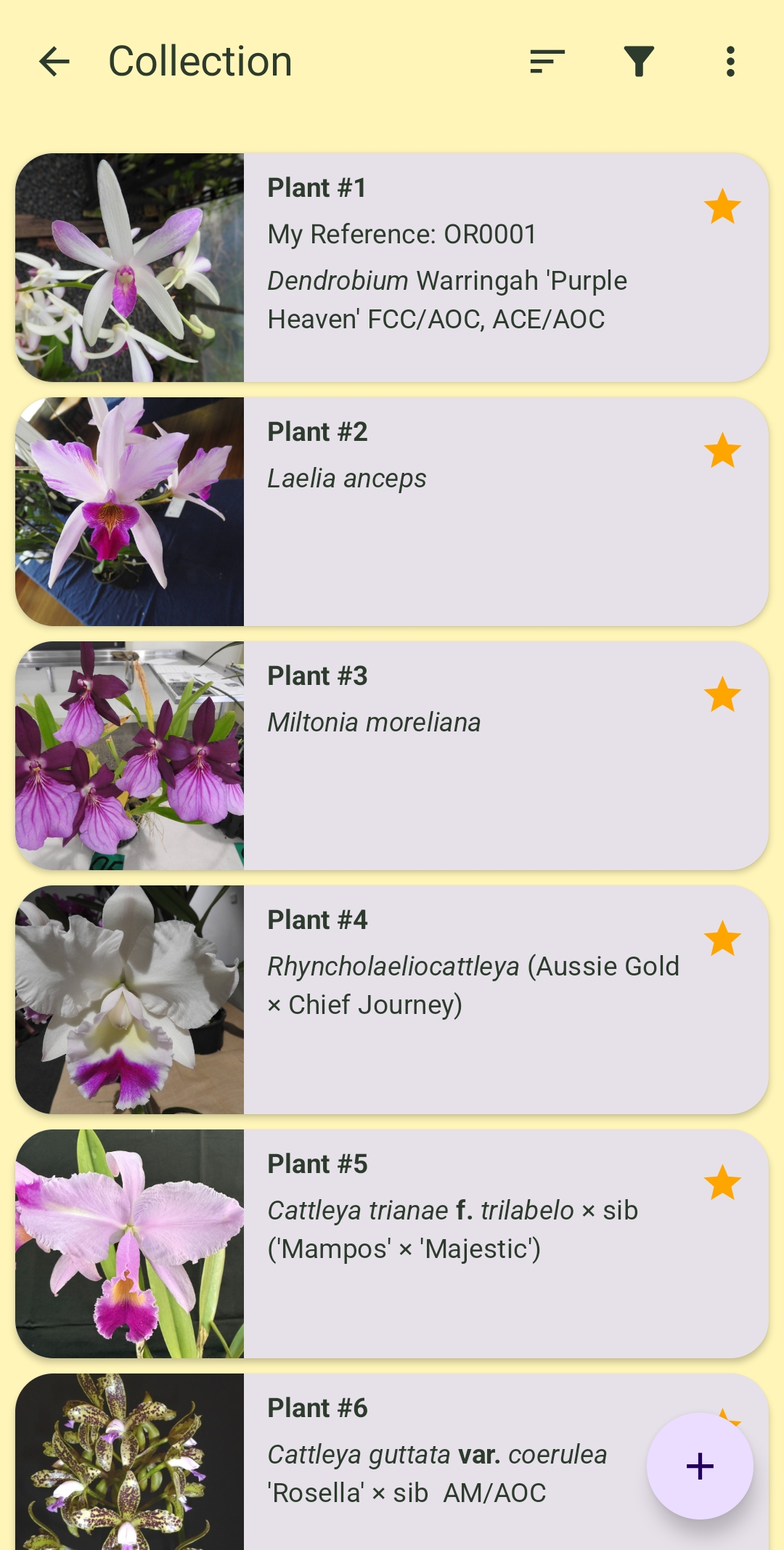Open the overflow menu
Screen dimensions: 784x1550
point(730,62)
